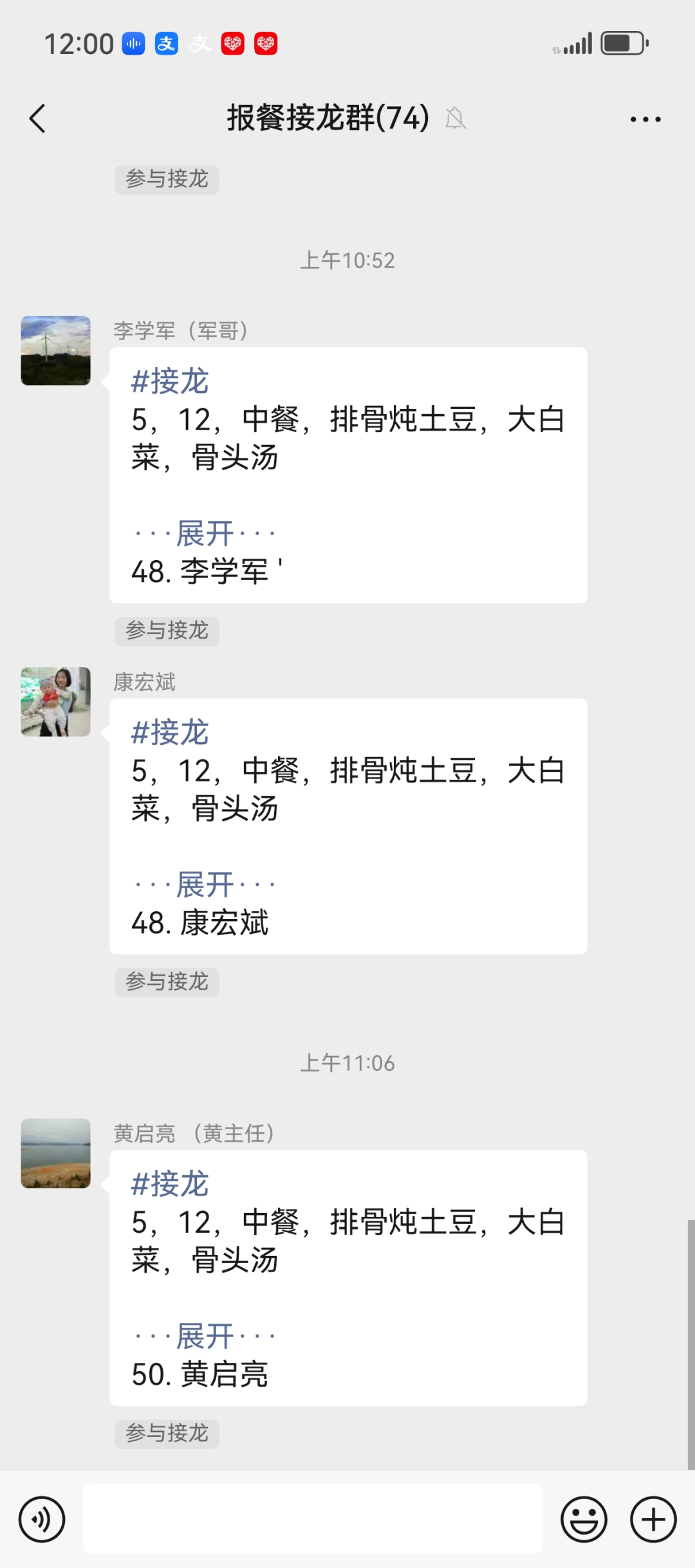695x1568 pixels.
Task: Expand 康宏斌's 接龙 message
Action: point(205,884)
